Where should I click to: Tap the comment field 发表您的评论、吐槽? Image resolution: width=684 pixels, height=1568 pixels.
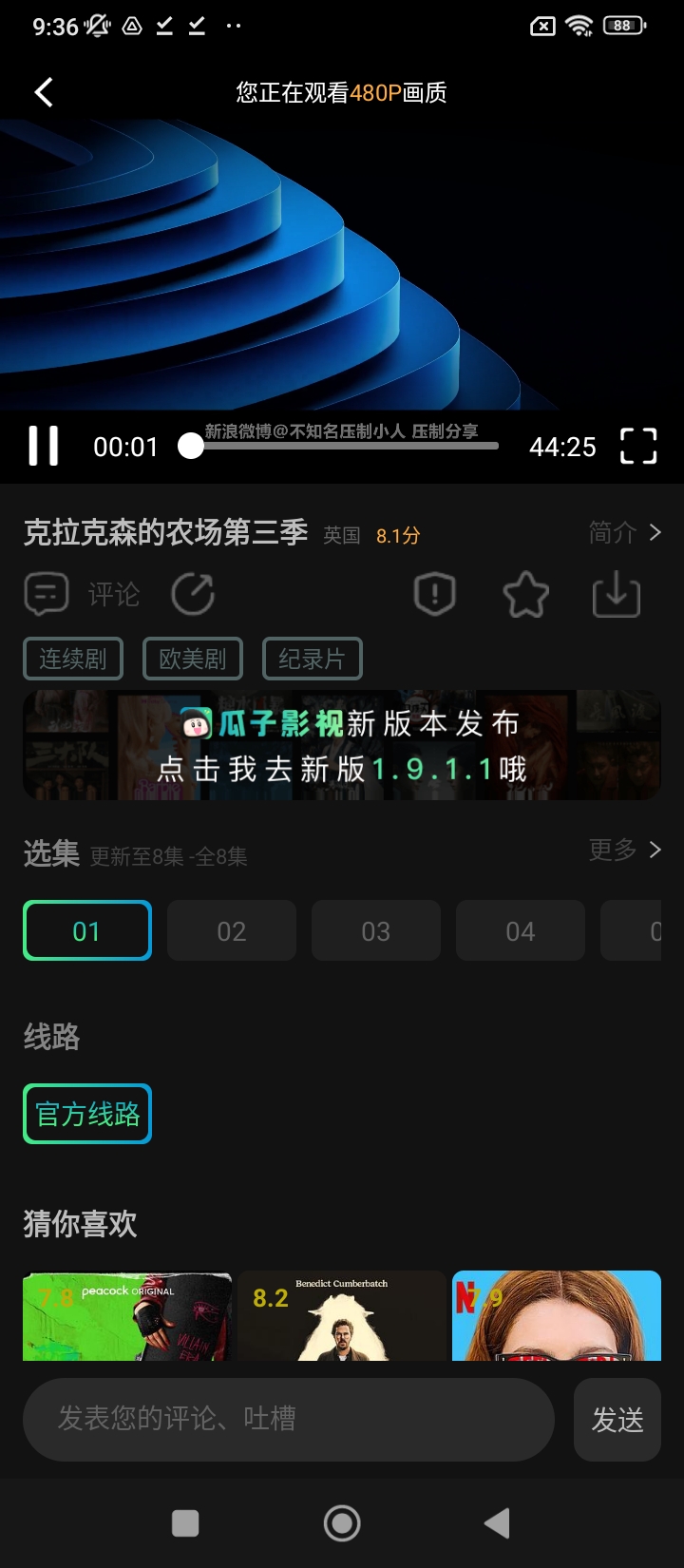point(288,1419)
